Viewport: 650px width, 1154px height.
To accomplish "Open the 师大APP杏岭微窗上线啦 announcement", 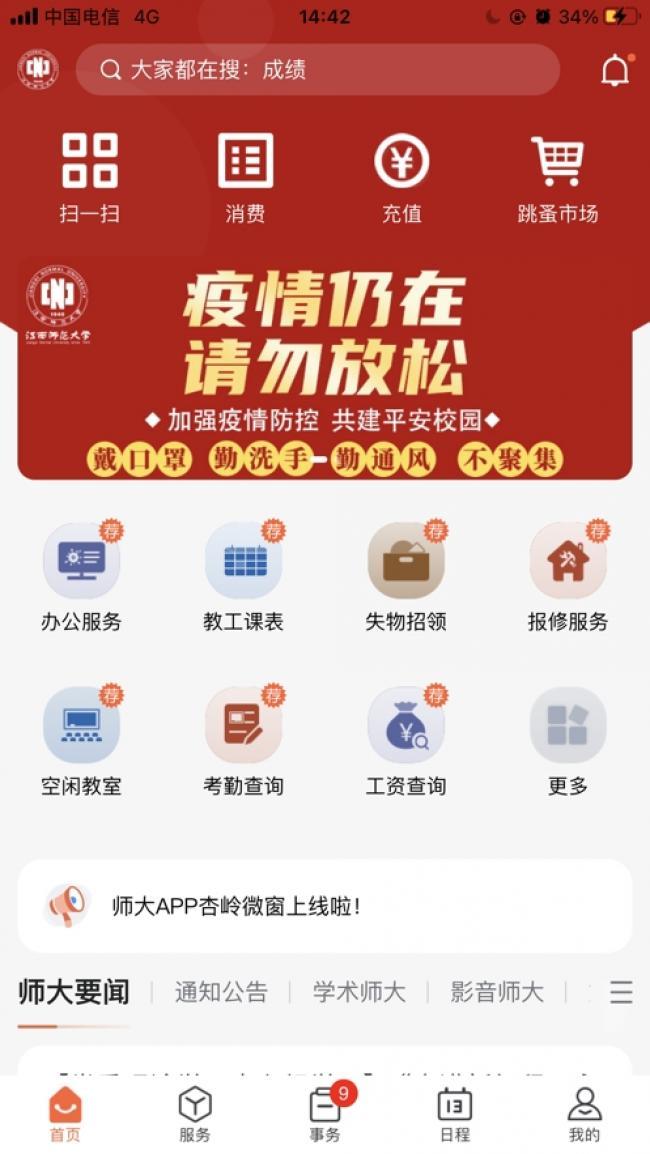I will 325,906.
